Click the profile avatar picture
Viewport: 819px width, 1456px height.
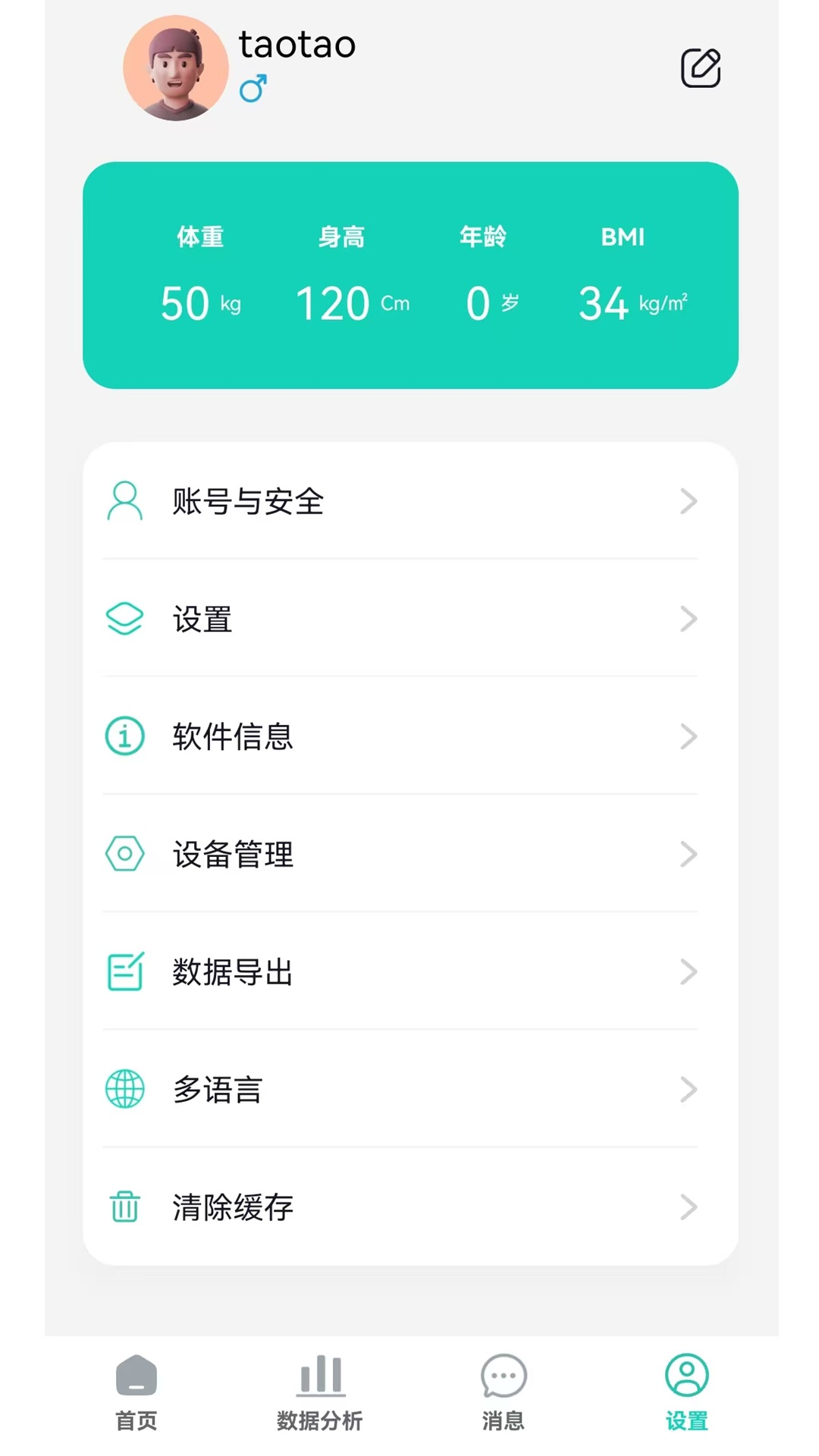tap(175, 67)
